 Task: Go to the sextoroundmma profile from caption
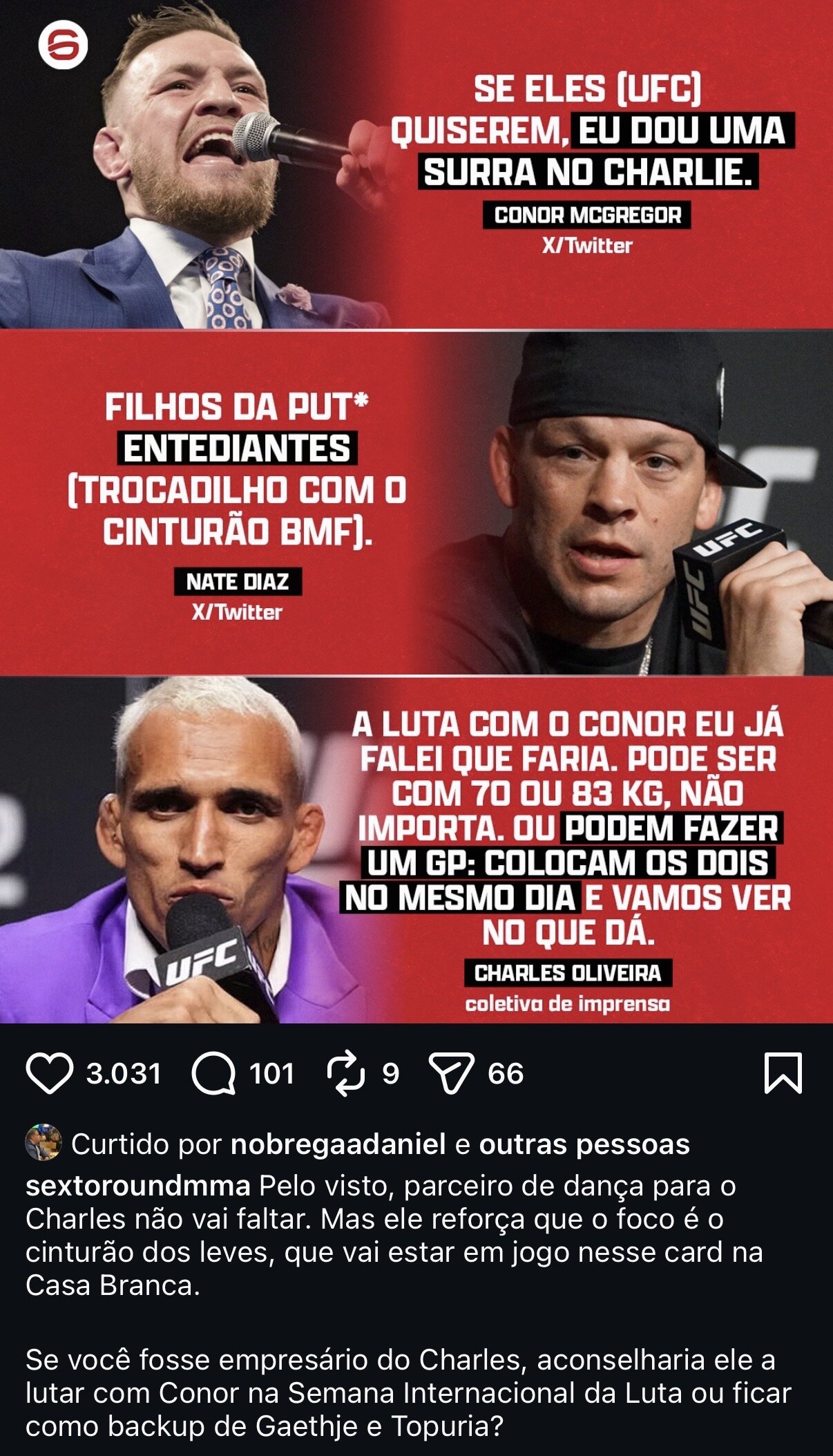pyautogui.click(x=137, y=1186)
